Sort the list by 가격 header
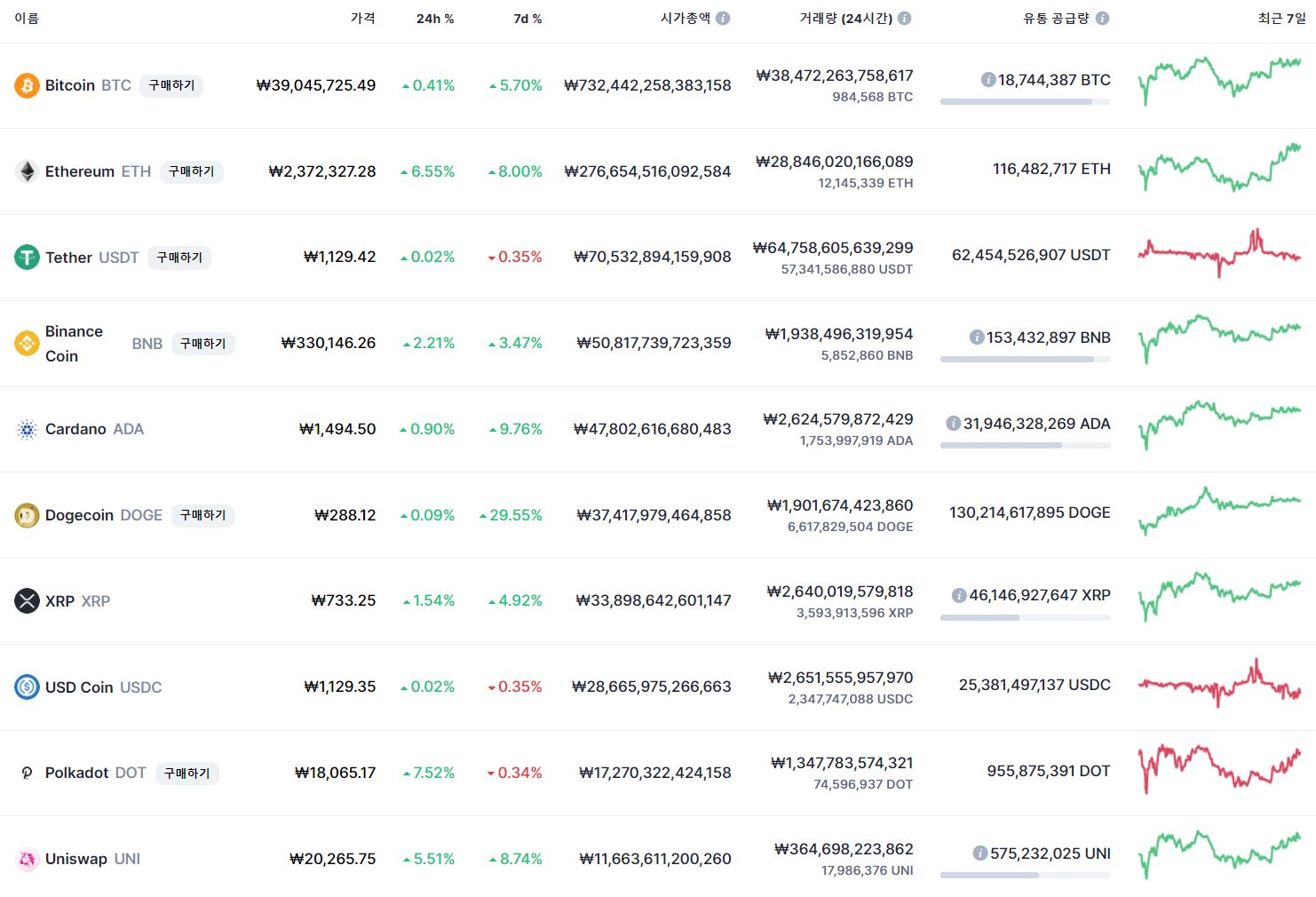This screenshot has width=1316, height=897. [x=362, y=18]
